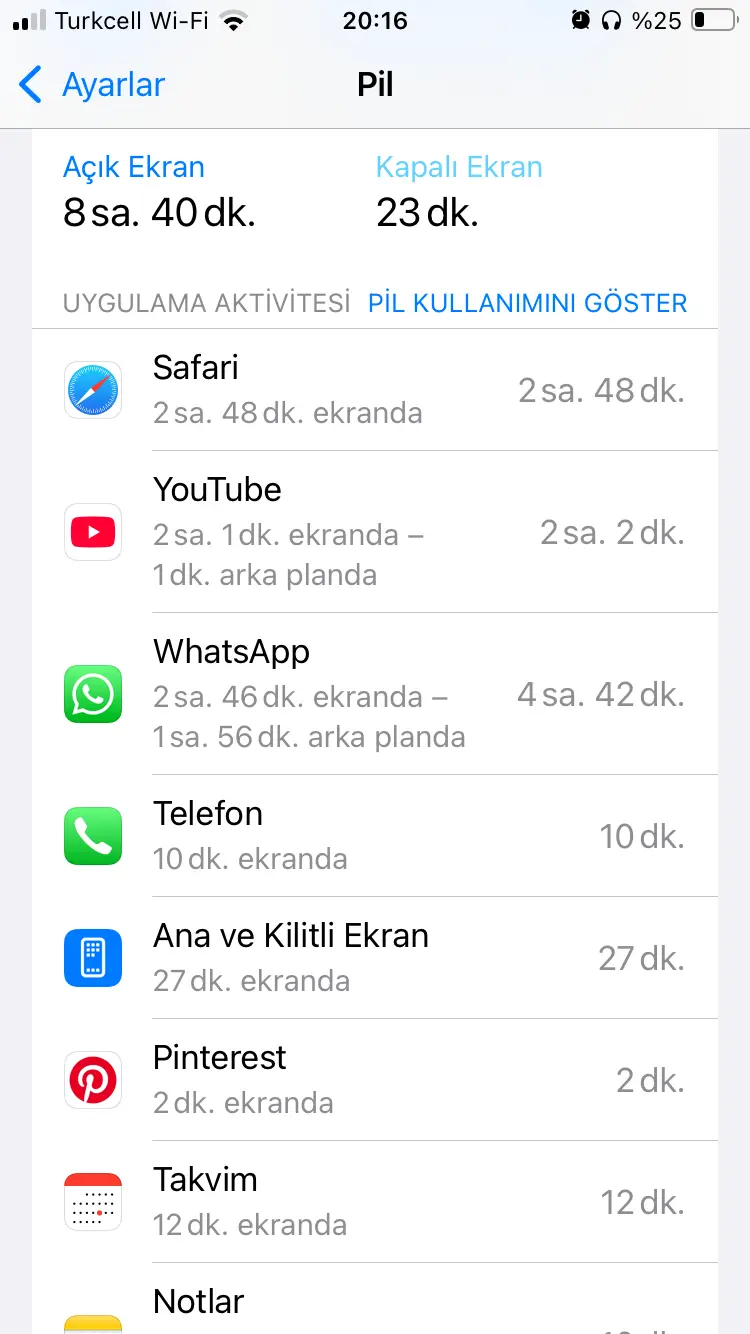Tap the Notlar row

click(x=375, y=1299)
